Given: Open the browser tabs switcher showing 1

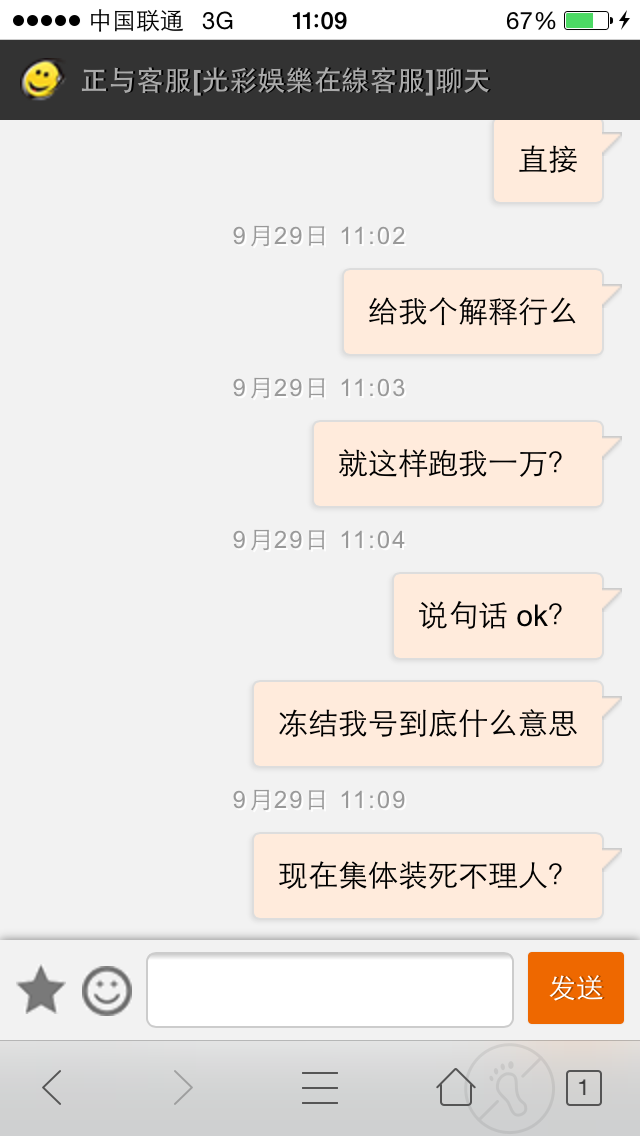Looking at the screenshot, I should coord(584,1087).
